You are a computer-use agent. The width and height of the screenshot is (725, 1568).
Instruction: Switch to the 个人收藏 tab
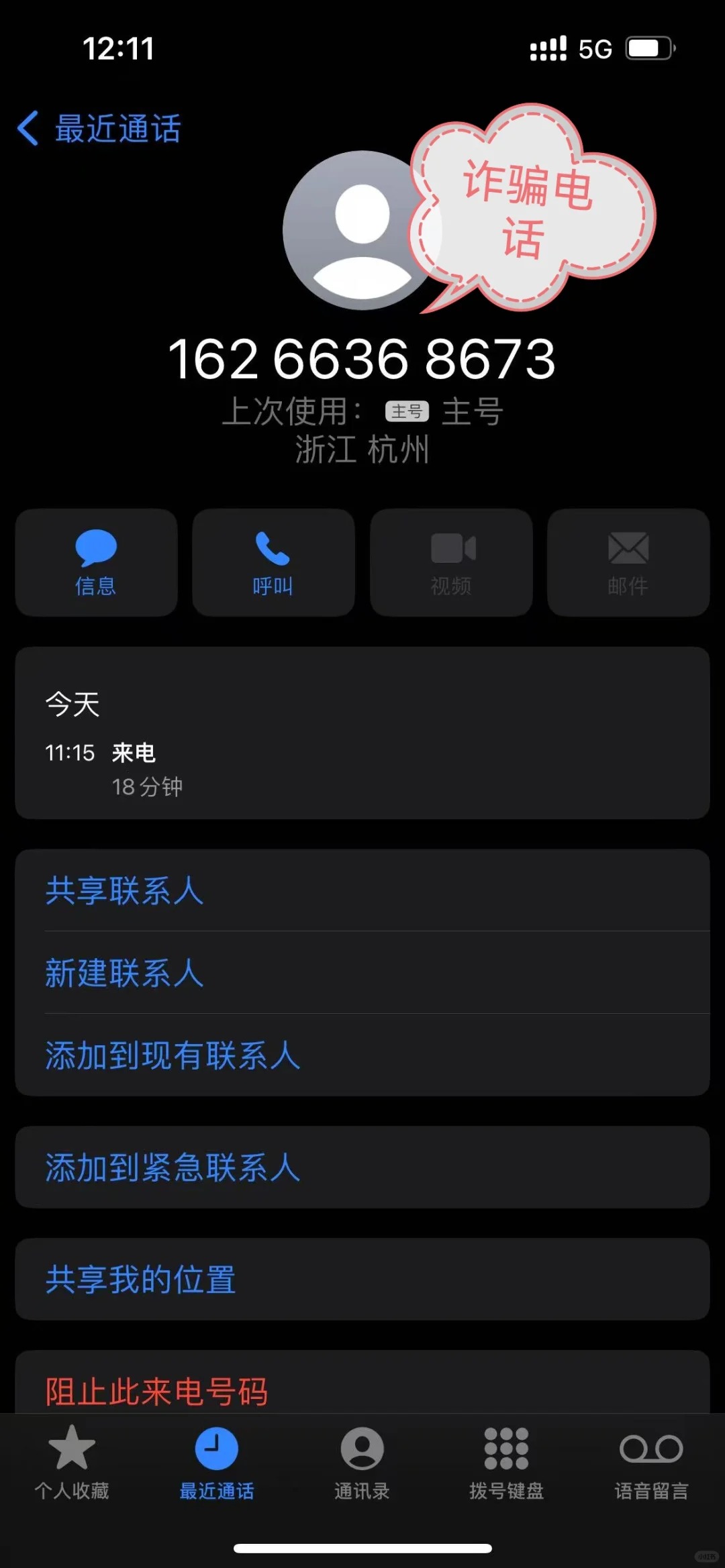point(72,1463)
